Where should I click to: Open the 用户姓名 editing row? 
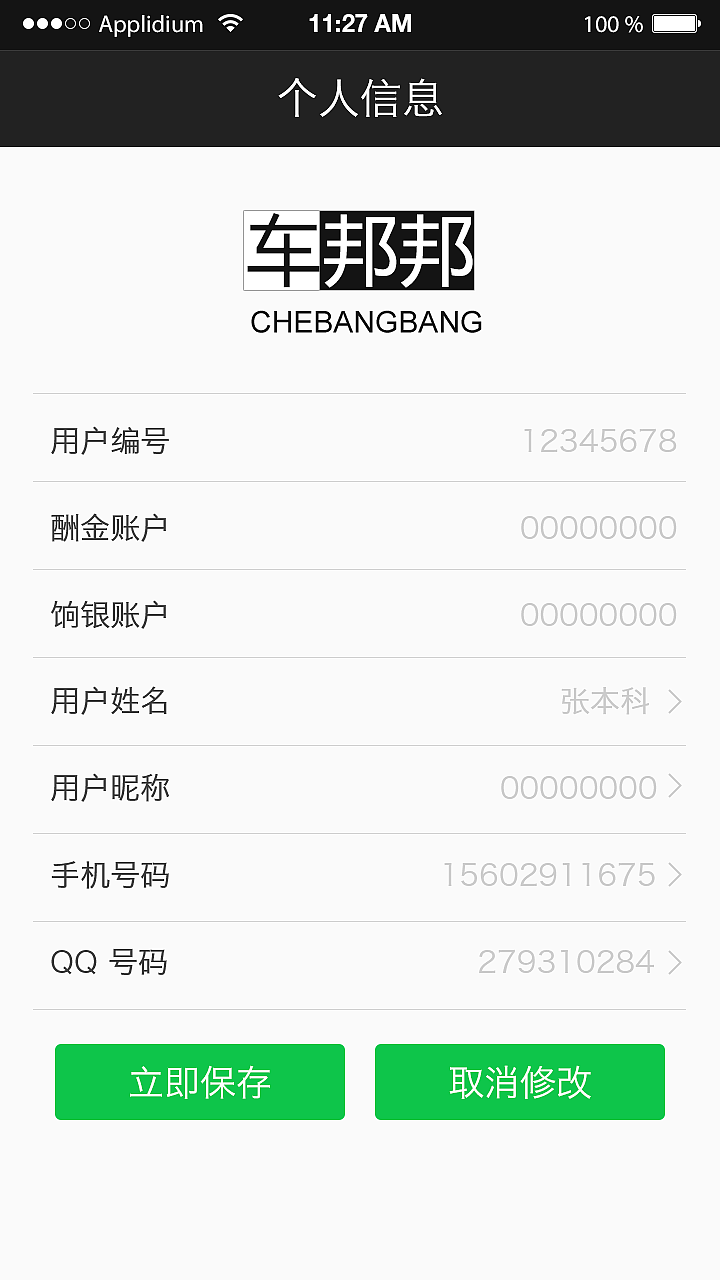tap(358, 702)
